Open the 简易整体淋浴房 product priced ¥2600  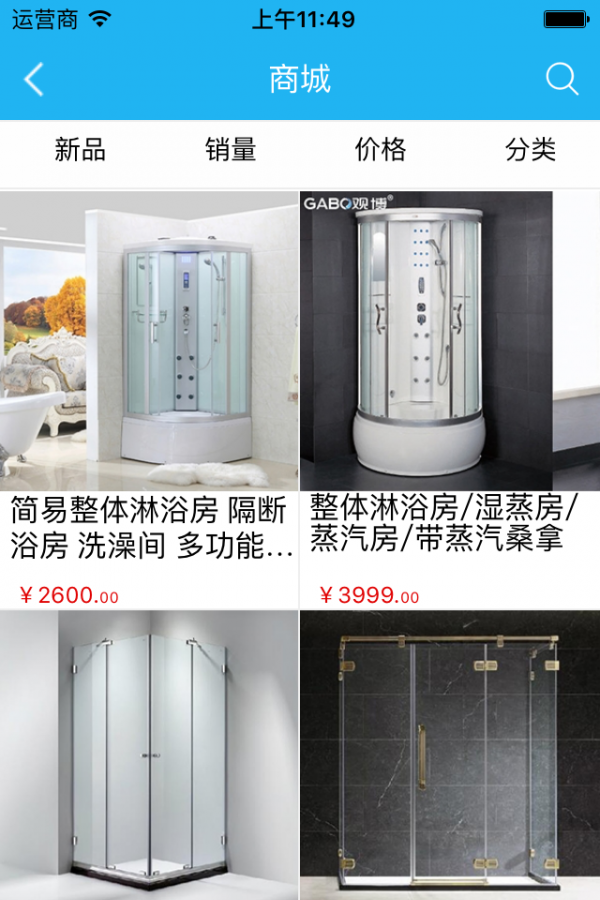[150, 340]
